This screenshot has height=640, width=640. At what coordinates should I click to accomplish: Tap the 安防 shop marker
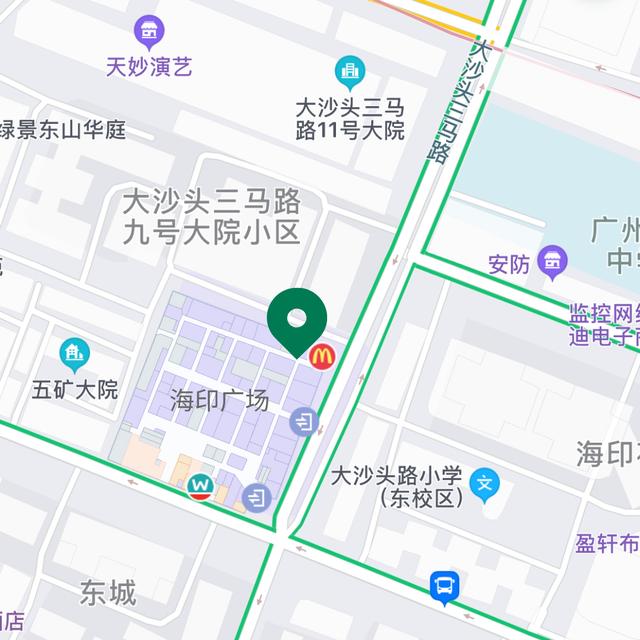pos(551,263)
